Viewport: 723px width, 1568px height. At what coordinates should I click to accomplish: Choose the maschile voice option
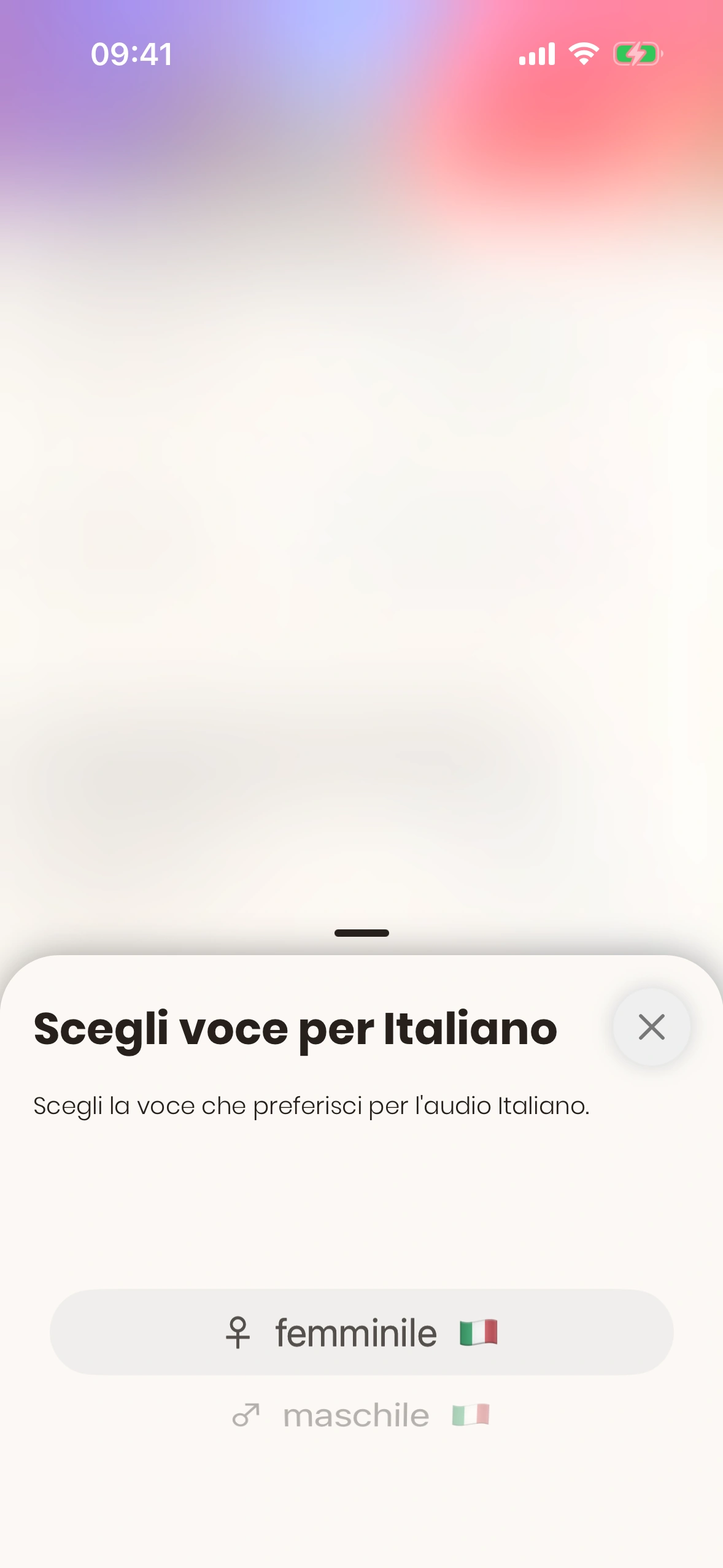pyautogui.click(x=361, y=1416)
